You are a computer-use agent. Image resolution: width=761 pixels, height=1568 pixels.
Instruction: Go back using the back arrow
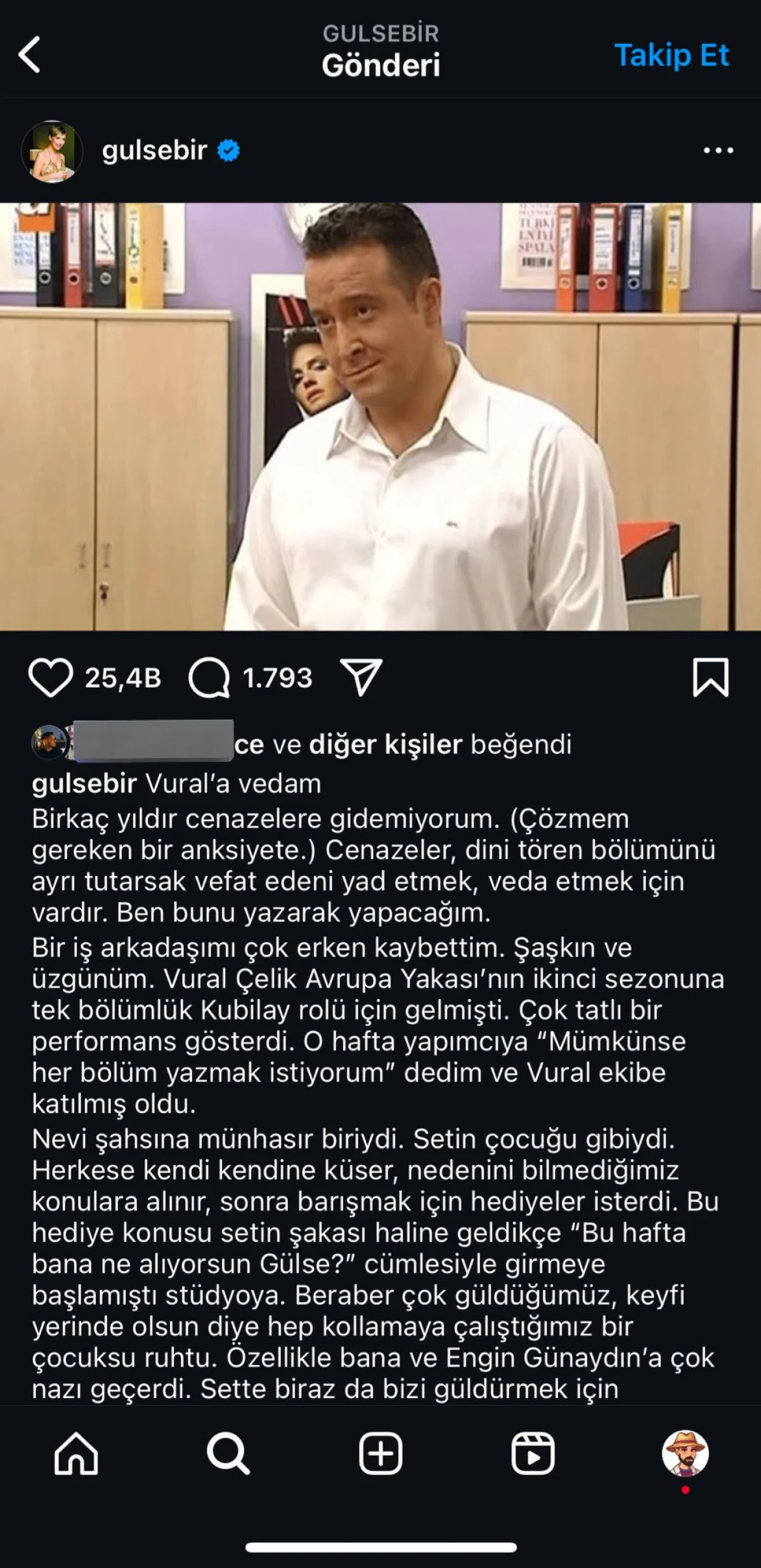tap(30, 54)
